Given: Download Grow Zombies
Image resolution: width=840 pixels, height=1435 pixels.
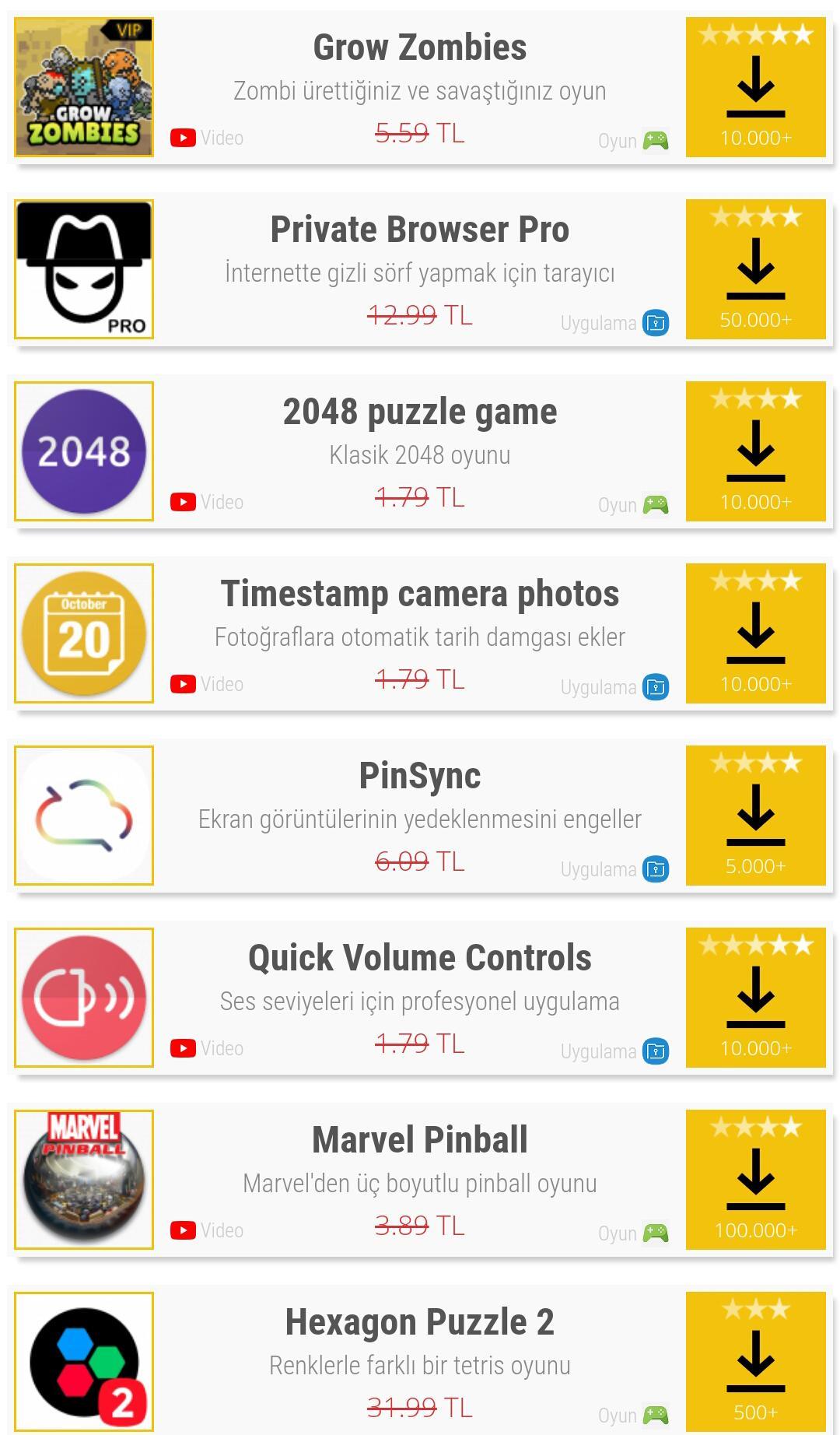Looking at the screenshot, I should pyautogui.click(x=755, y=87).
